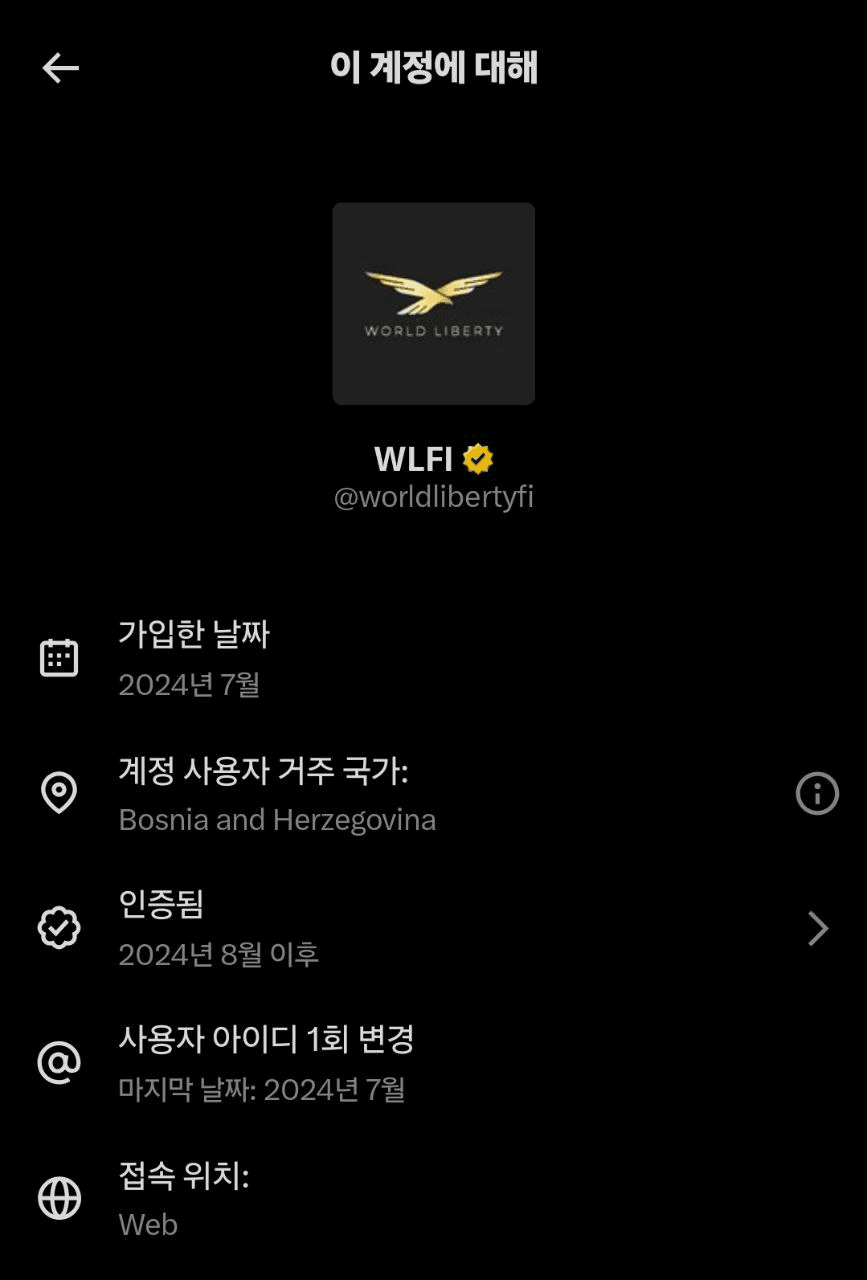
Task: Open info about account country of residence
Action: 816,795
